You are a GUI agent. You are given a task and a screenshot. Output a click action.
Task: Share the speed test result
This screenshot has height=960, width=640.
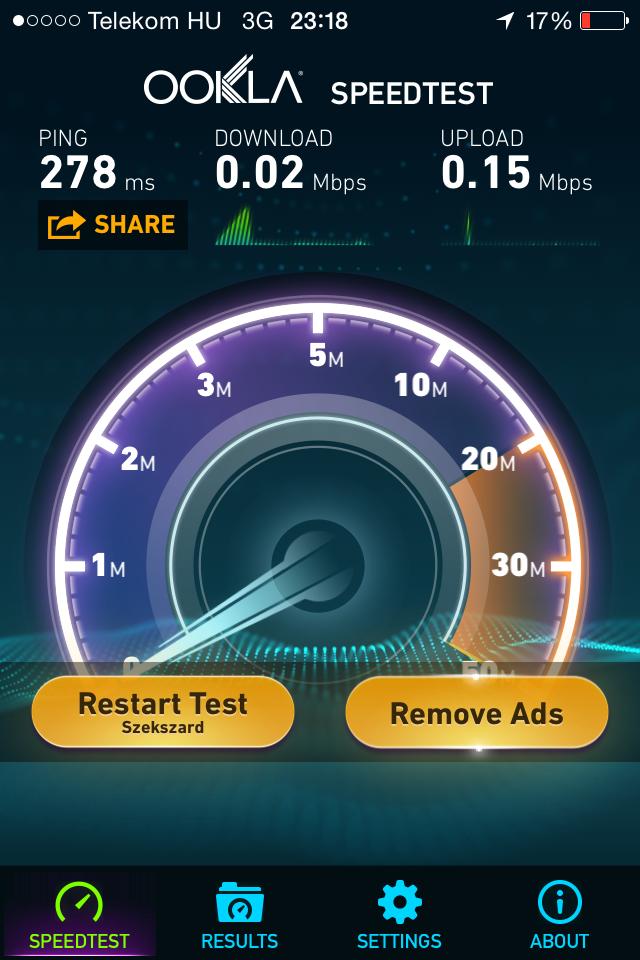(112, 225)
